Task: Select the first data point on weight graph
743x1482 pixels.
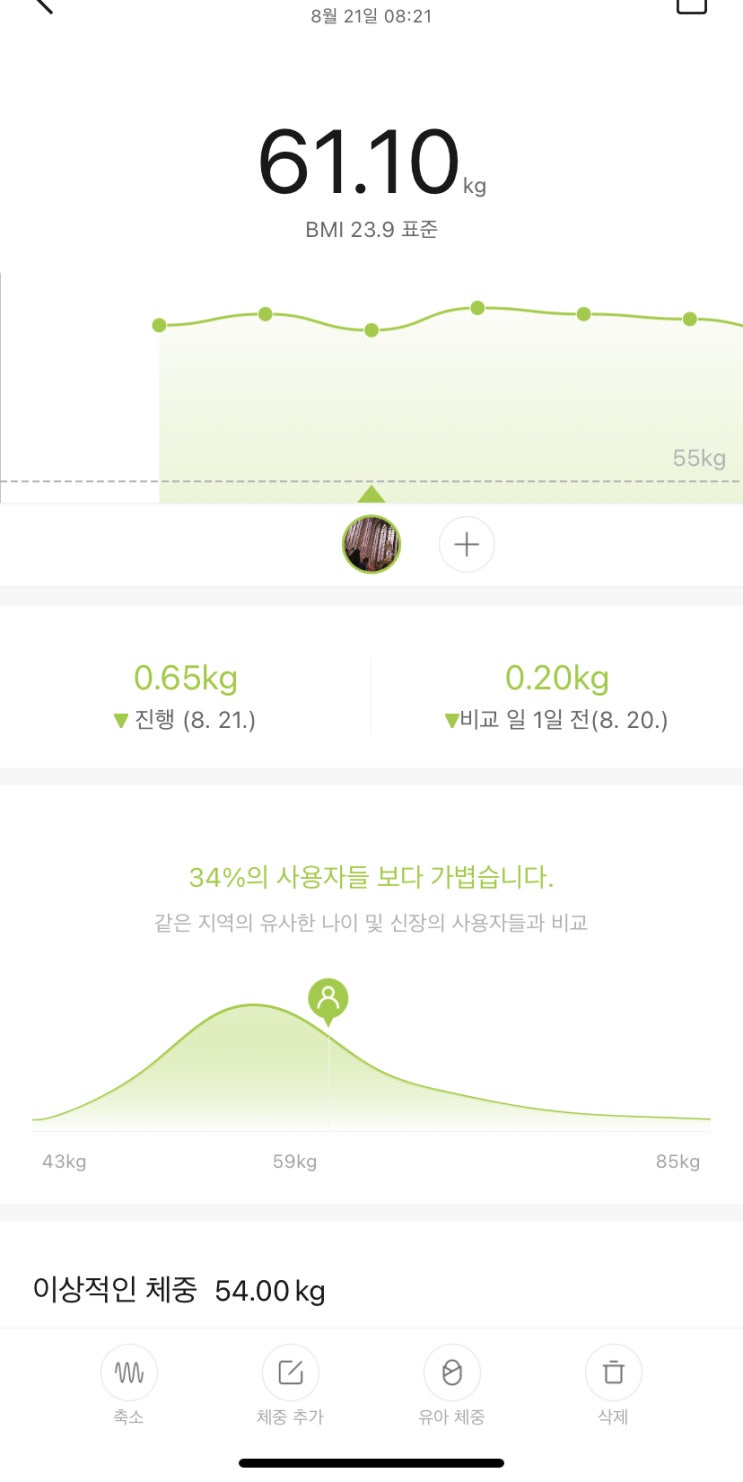Action: (x=159, y=325)
